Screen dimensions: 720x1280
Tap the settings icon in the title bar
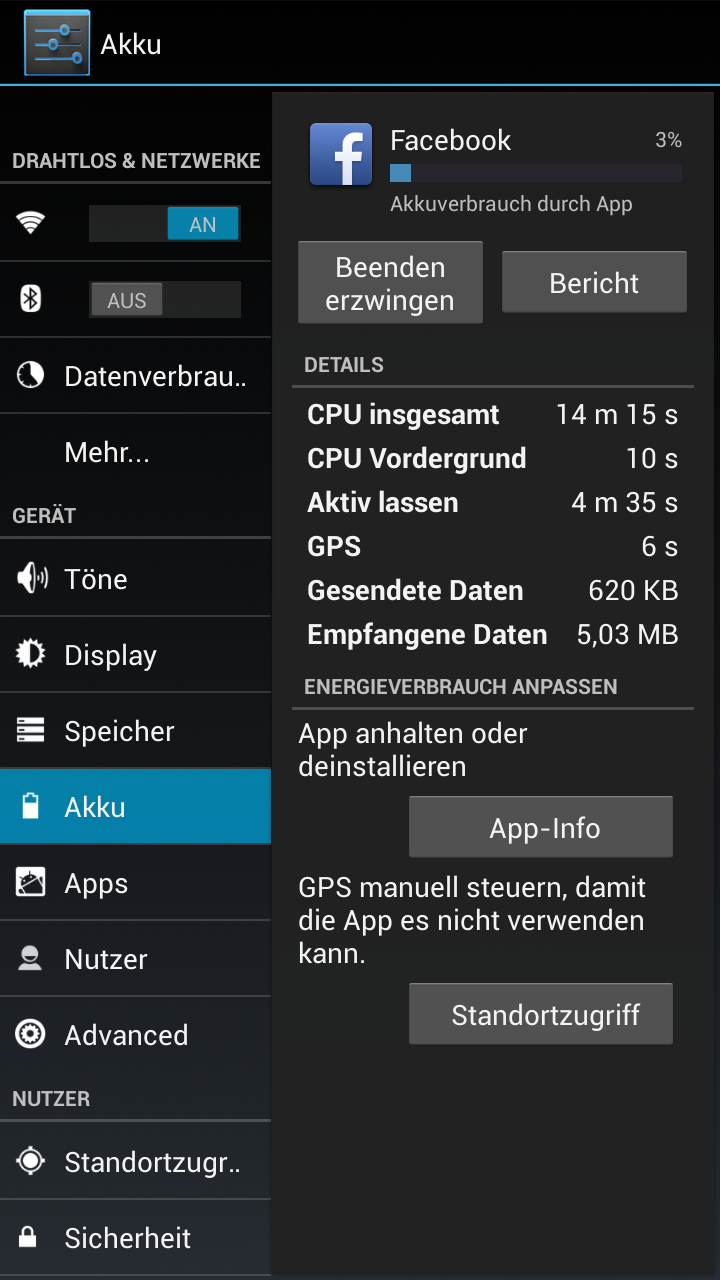[57, 43]
